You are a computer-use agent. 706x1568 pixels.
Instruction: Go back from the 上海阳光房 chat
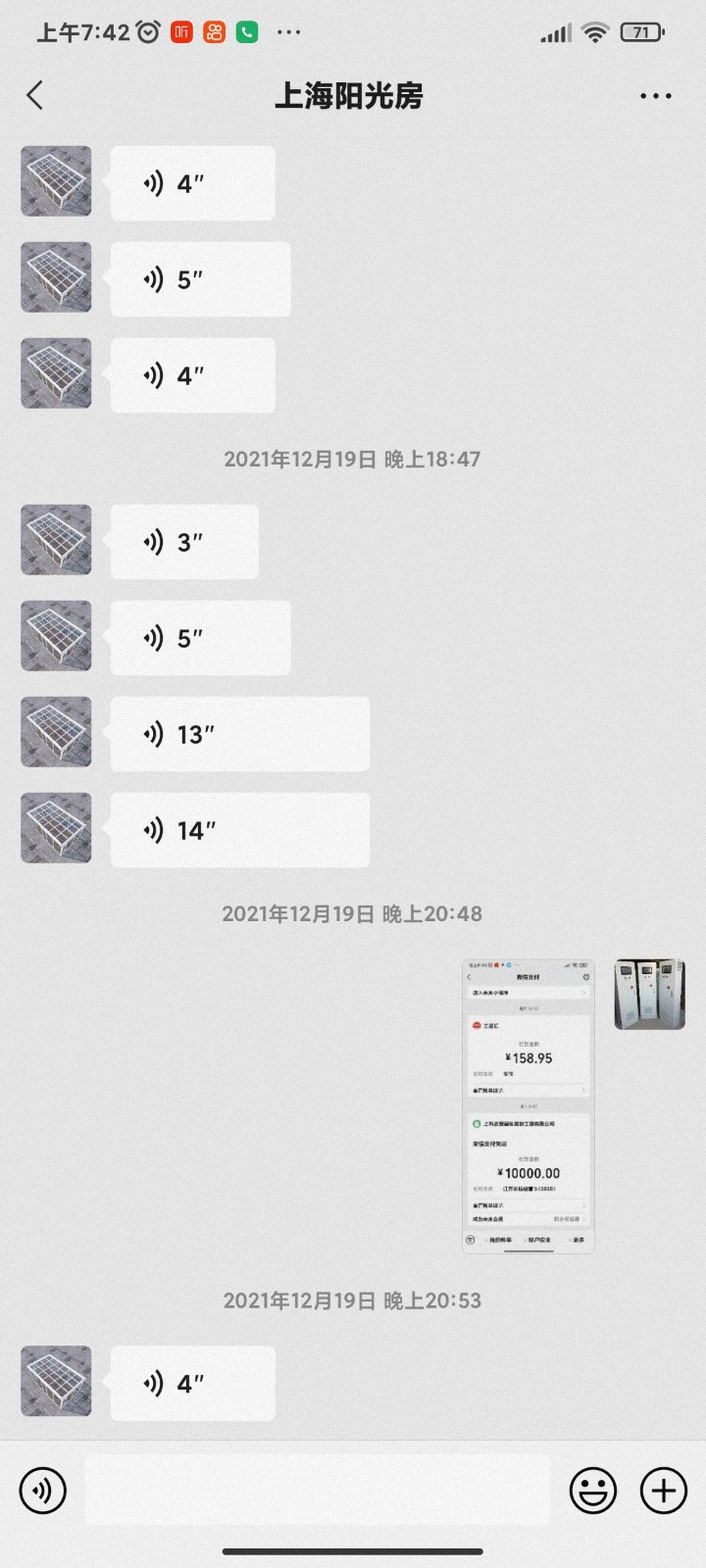click(x=35, y=96)
